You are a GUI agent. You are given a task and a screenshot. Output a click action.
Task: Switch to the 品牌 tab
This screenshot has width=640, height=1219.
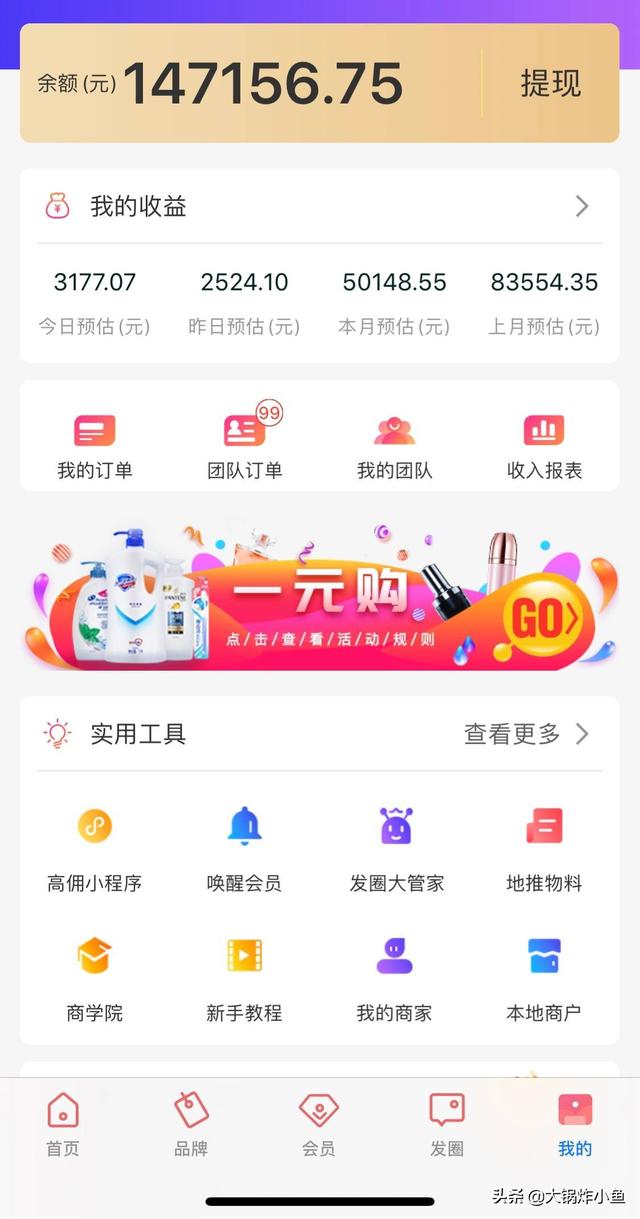191,1125
